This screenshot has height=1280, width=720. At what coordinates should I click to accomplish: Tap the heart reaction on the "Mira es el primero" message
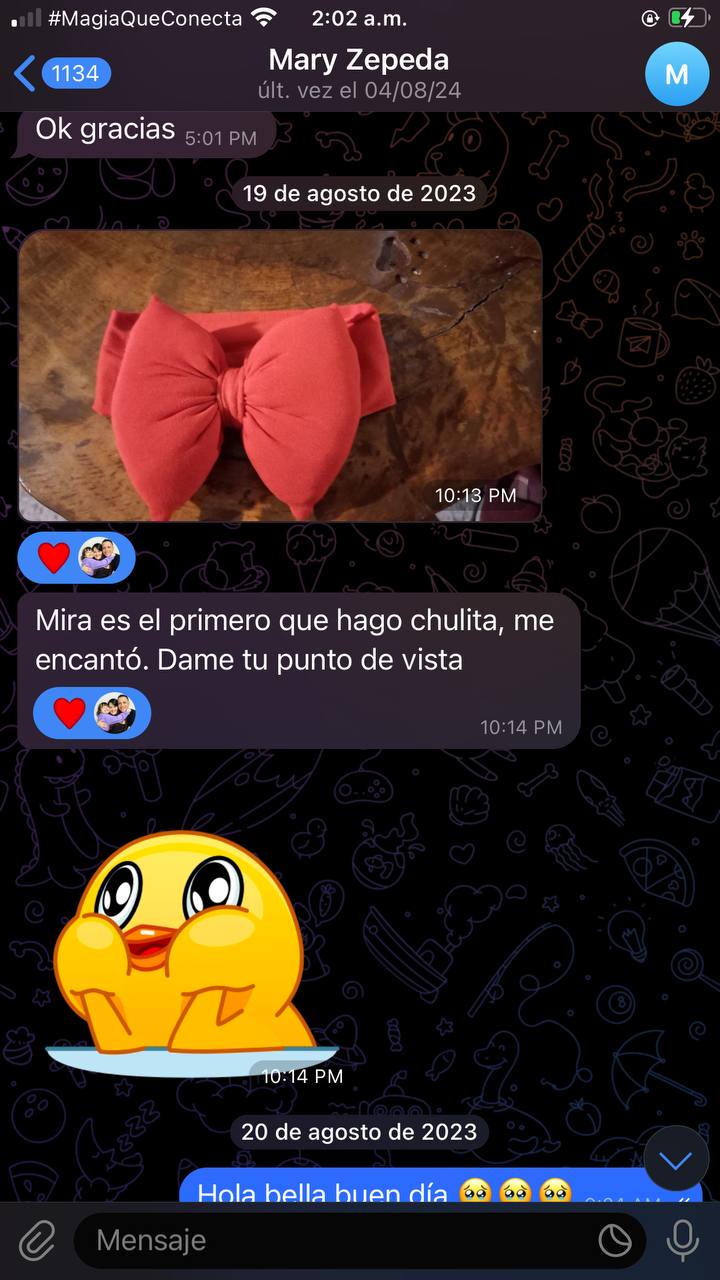point(69,713)
